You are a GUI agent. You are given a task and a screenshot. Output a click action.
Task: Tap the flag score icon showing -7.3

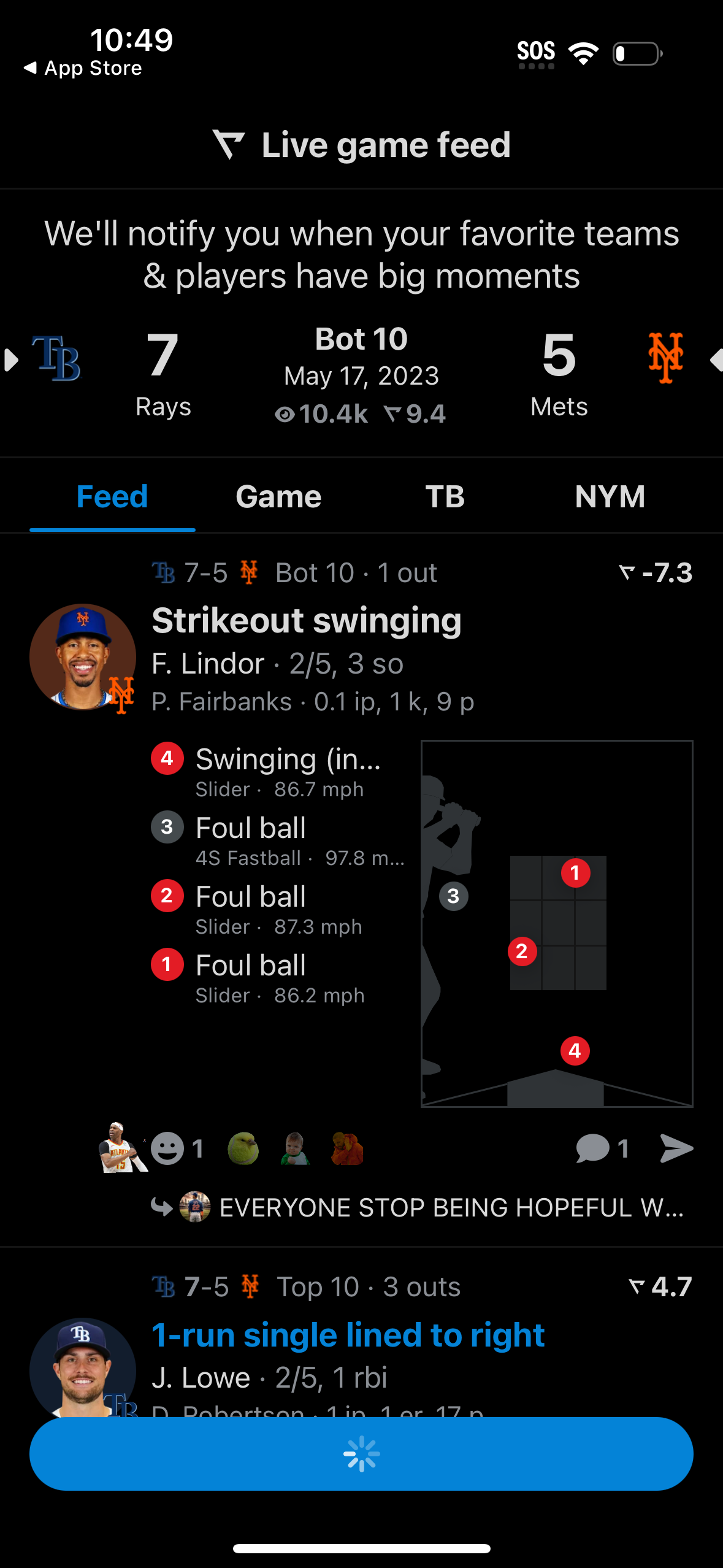pyautogui.click(x=654, y=572)
